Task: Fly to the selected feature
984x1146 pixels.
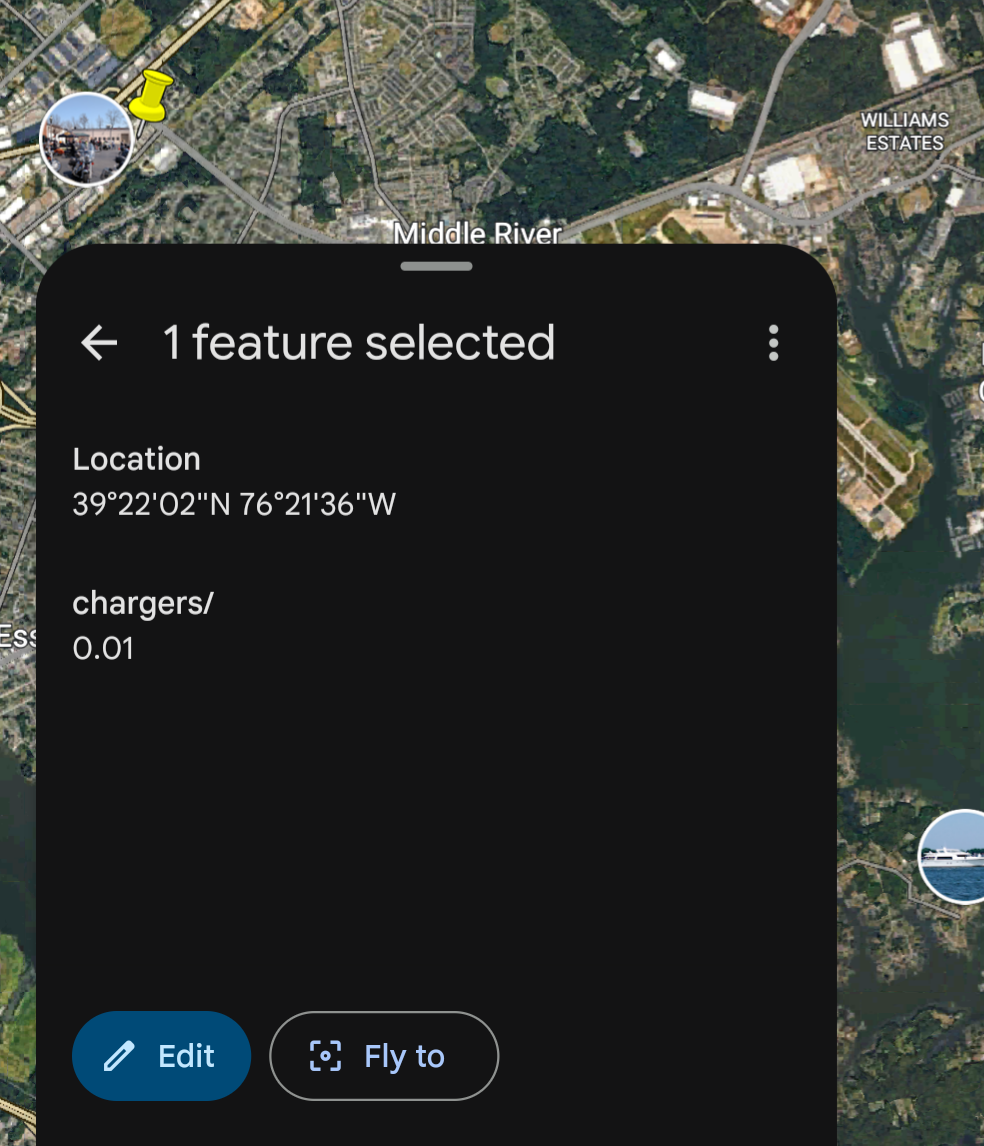Action: 384,1056
